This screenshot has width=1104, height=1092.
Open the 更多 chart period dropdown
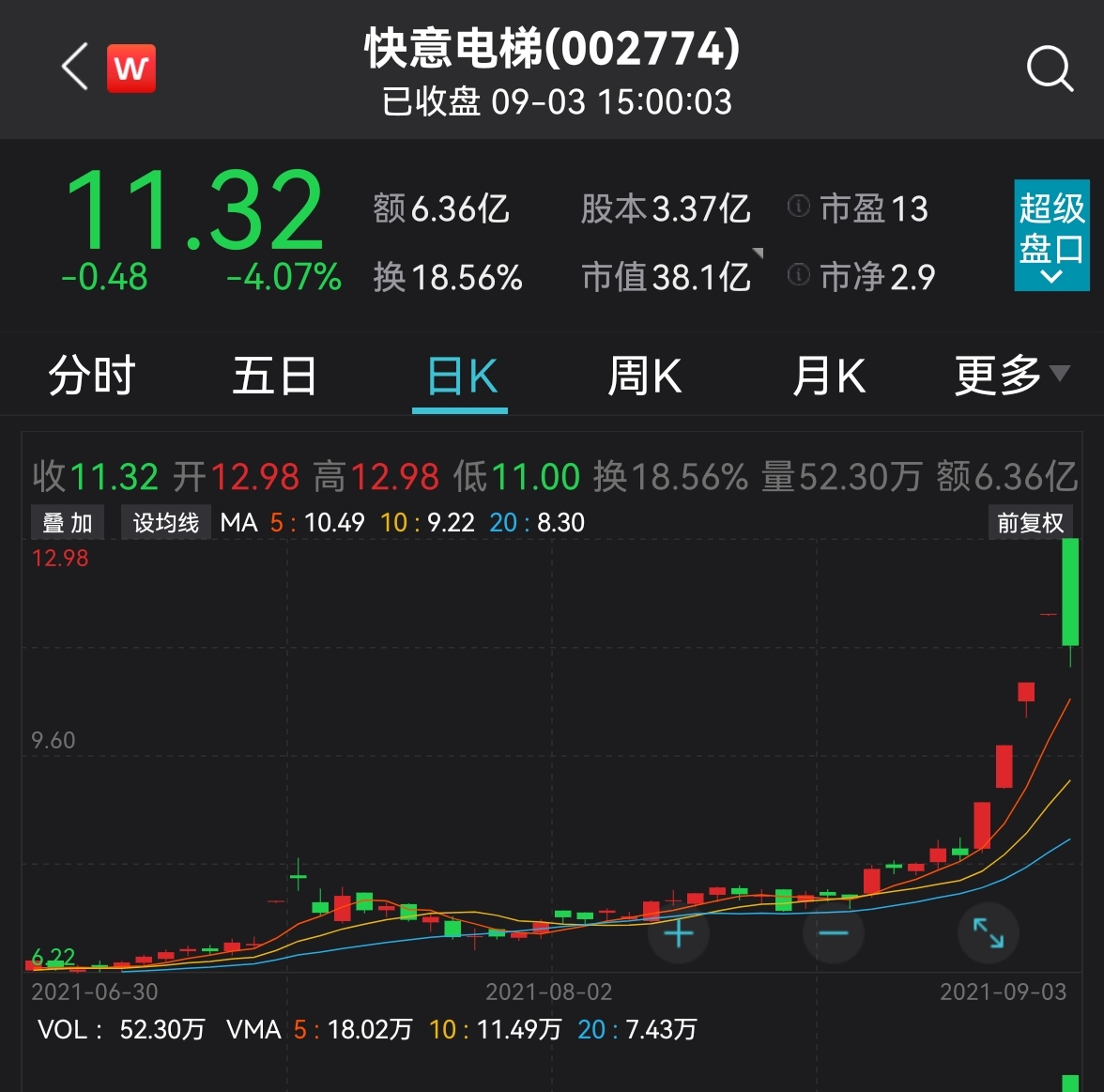[1011, 376]
